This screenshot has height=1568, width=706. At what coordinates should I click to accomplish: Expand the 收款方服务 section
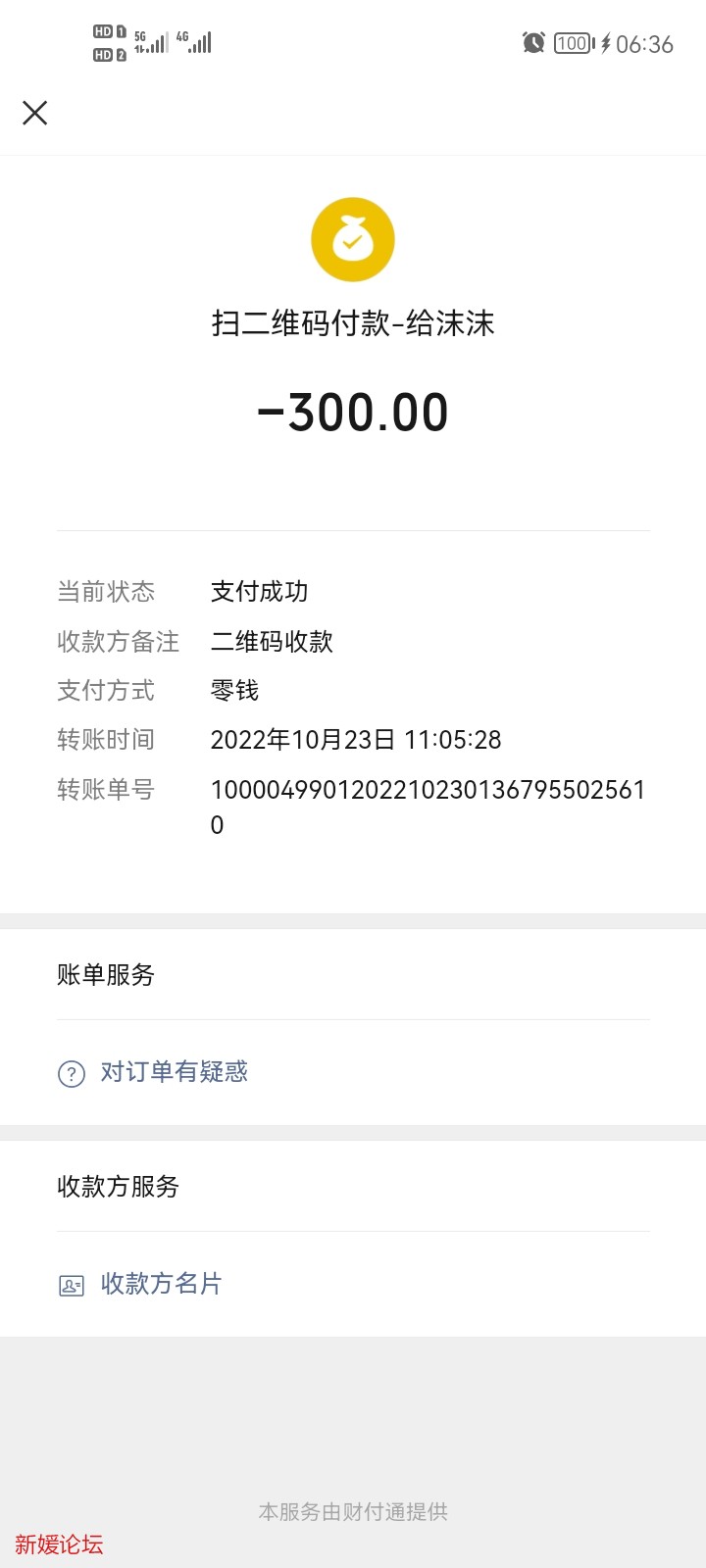(x=118, y=1187)
